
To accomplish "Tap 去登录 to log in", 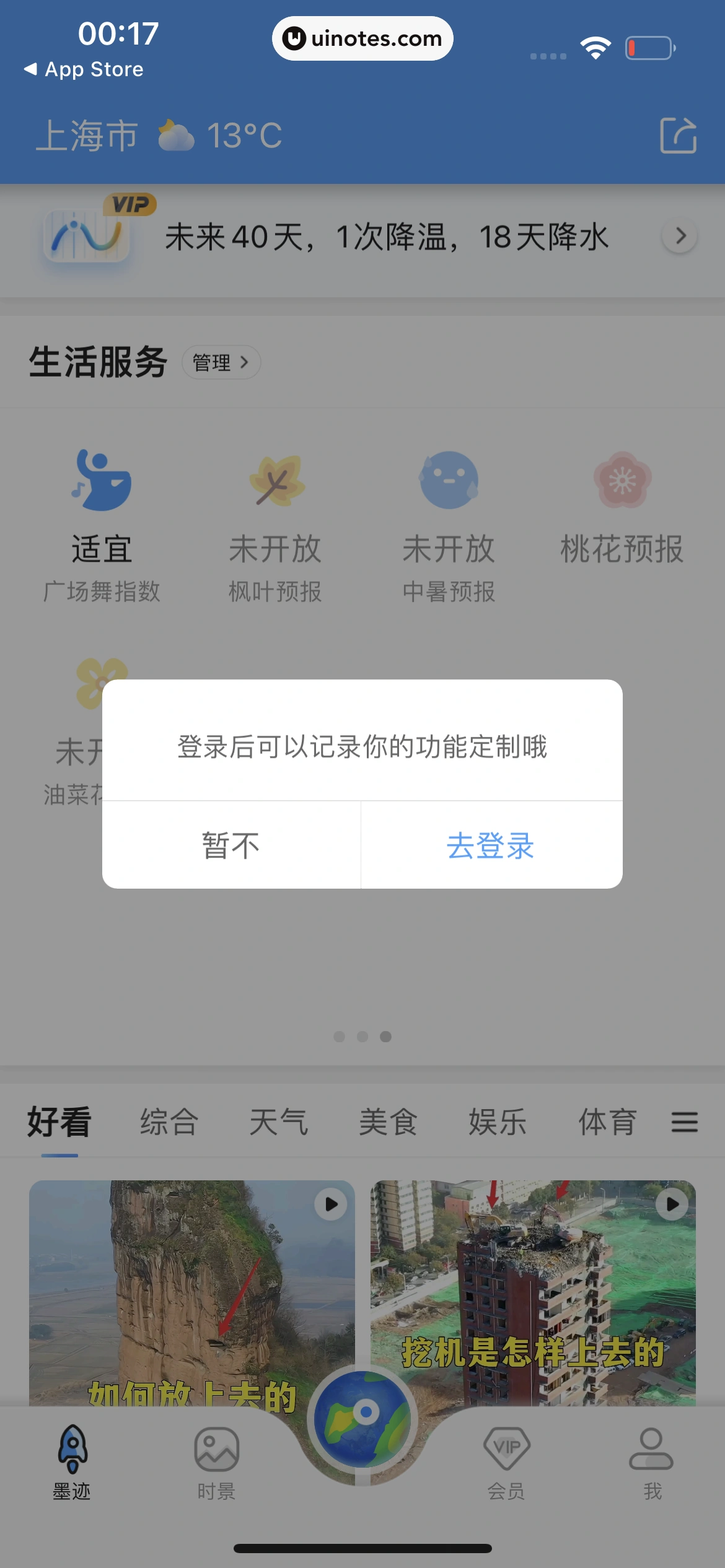I will tap(491, 845).
